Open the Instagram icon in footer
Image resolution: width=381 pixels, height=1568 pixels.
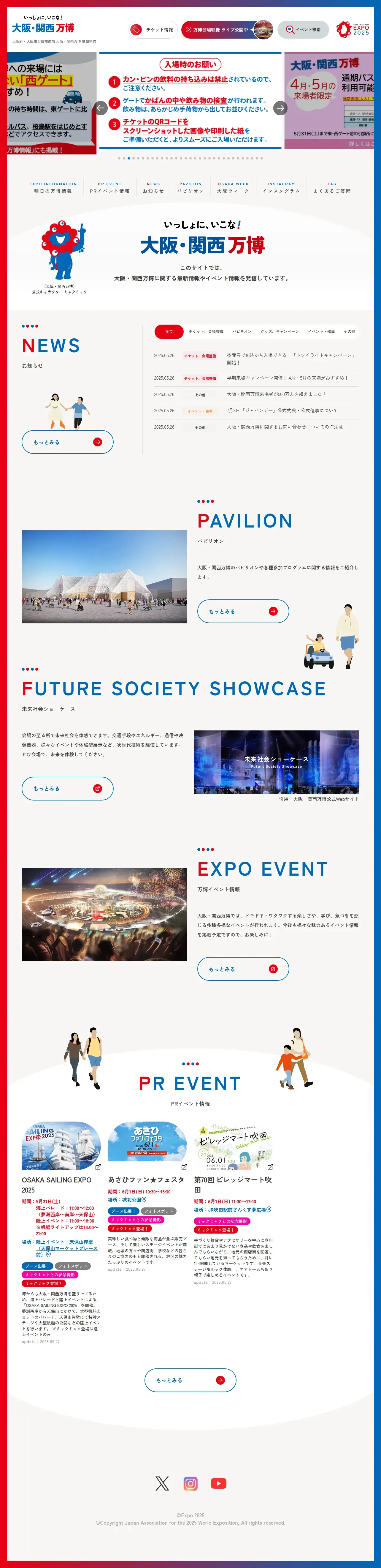[x=190, y=1483]
